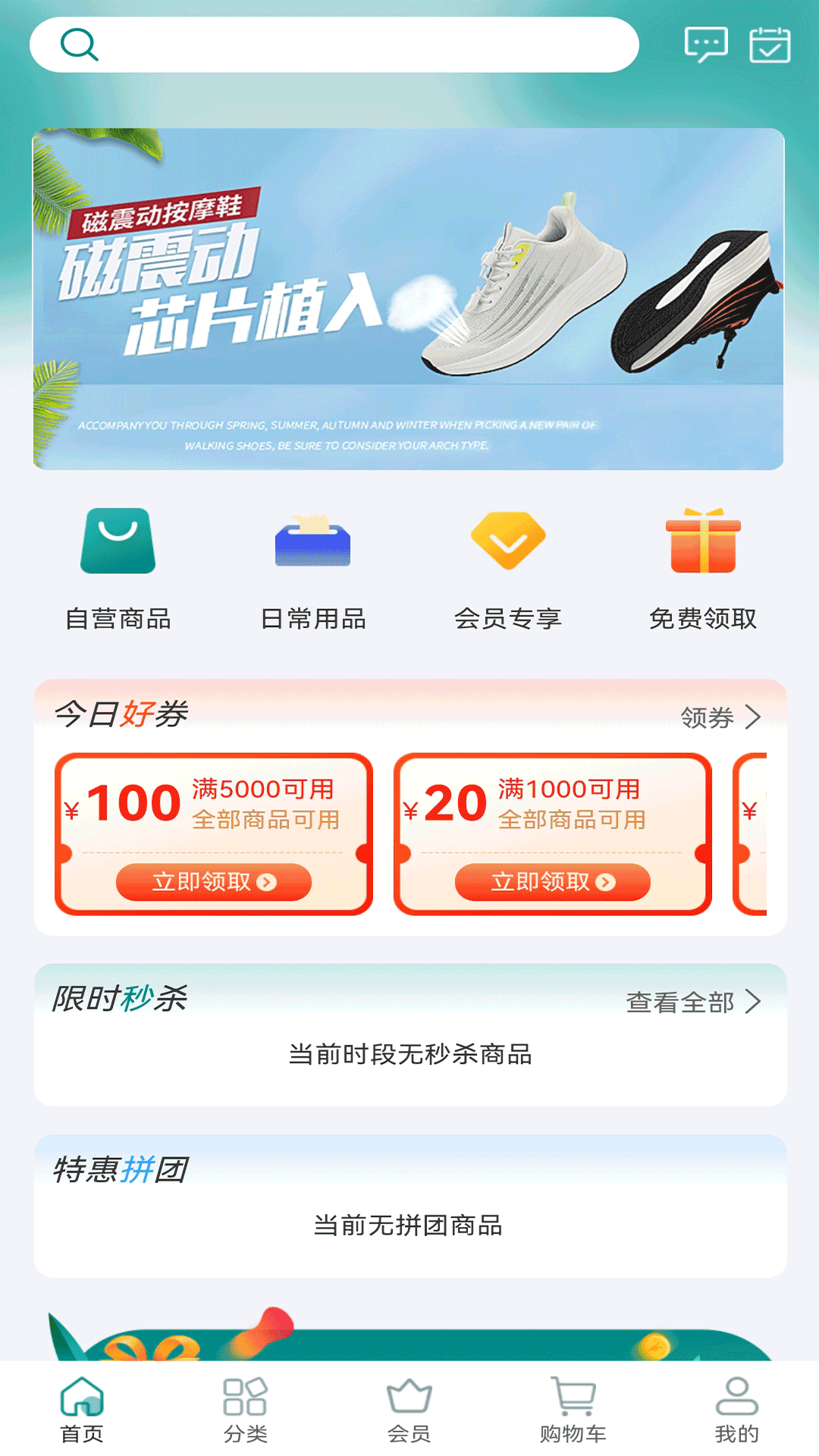Tap the search input field

click(x=334, y=44)
